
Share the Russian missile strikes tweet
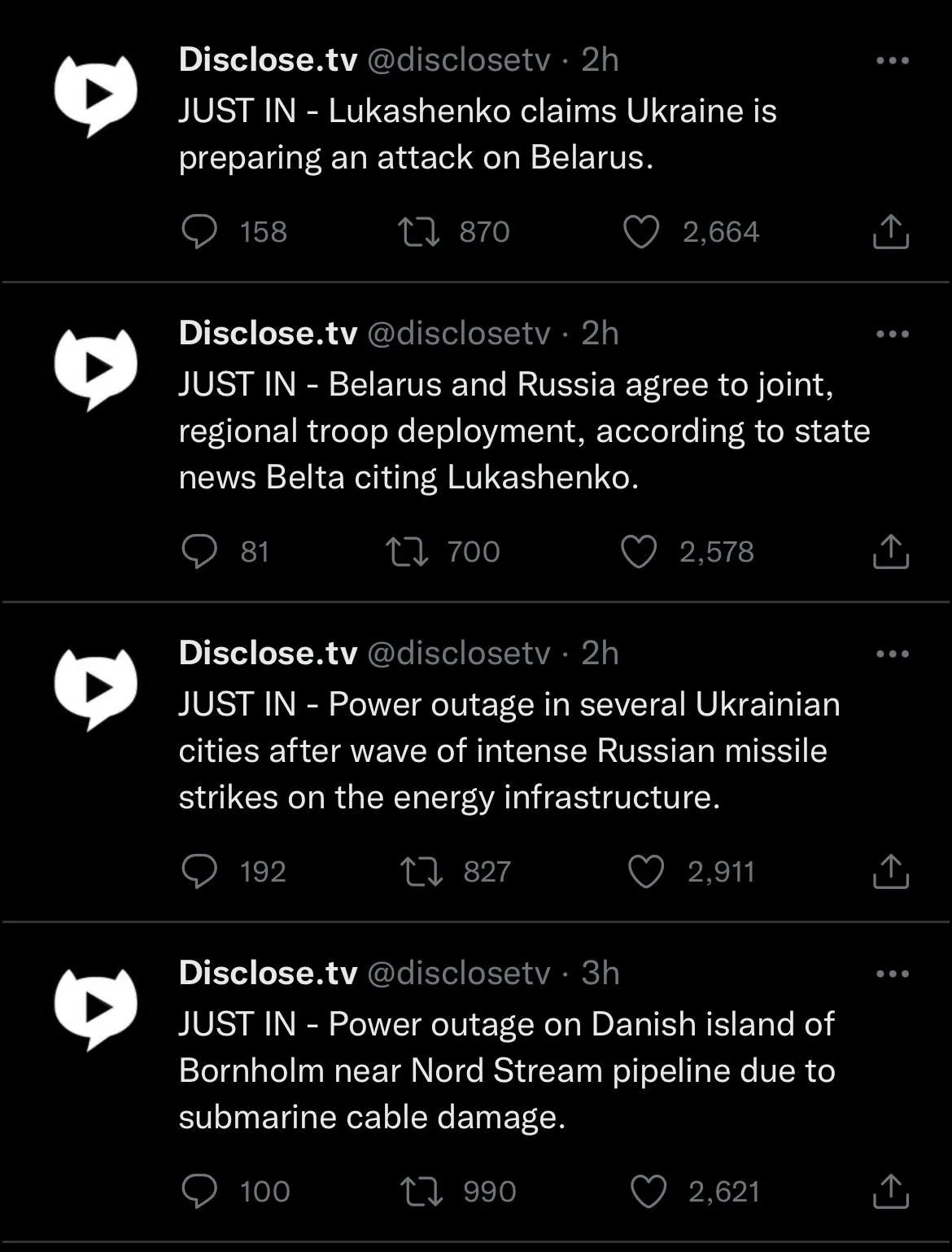890,872
